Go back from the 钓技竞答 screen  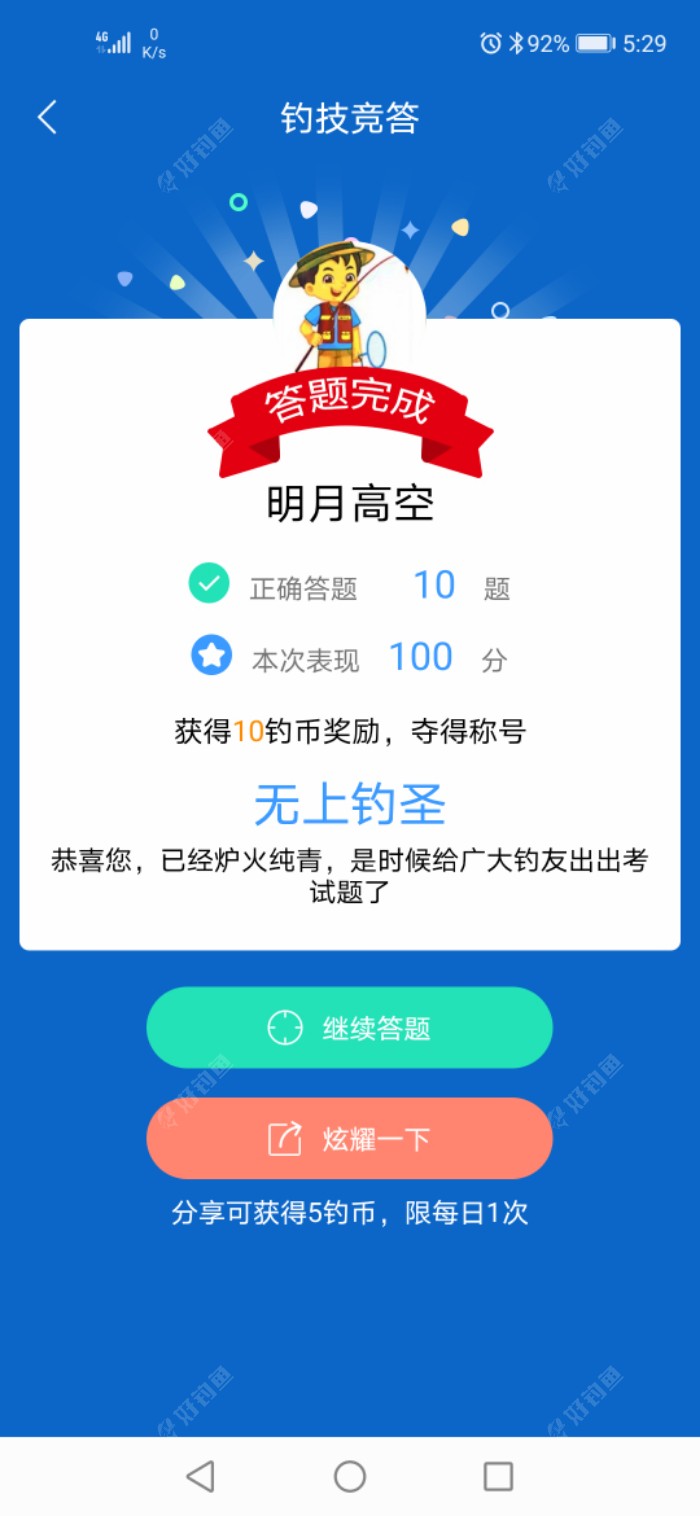click(47, 118)
